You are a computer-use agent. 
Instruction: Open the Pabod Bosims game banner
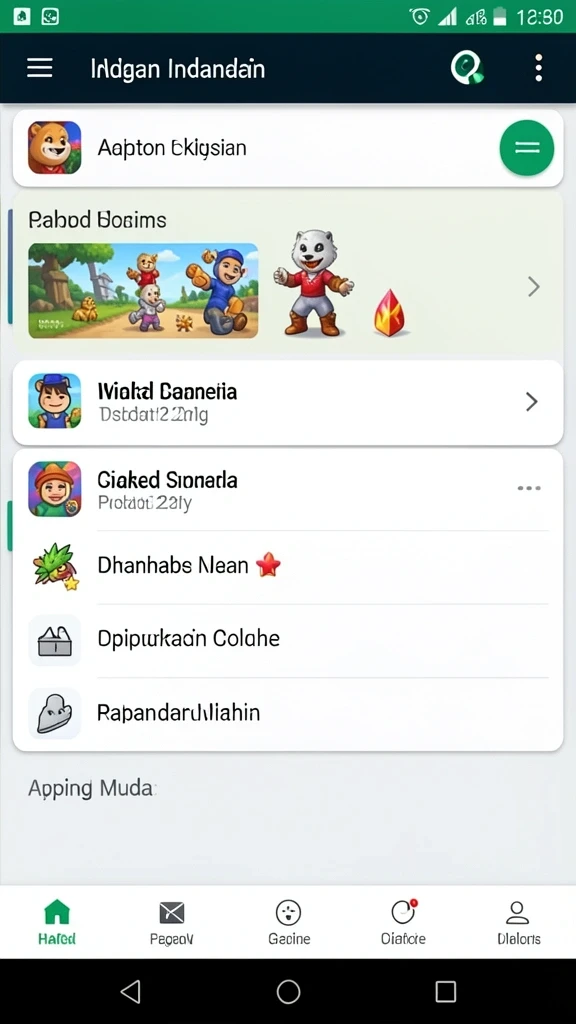(143, 291)
